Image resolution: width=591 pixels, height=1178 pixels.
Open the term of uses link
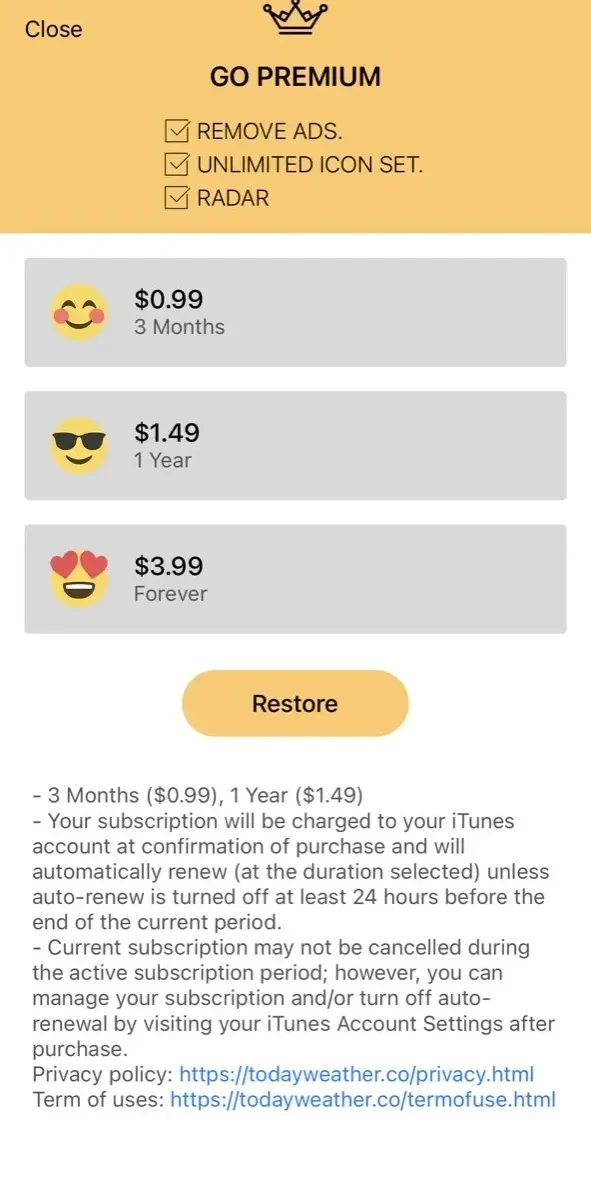point(363,1100)
